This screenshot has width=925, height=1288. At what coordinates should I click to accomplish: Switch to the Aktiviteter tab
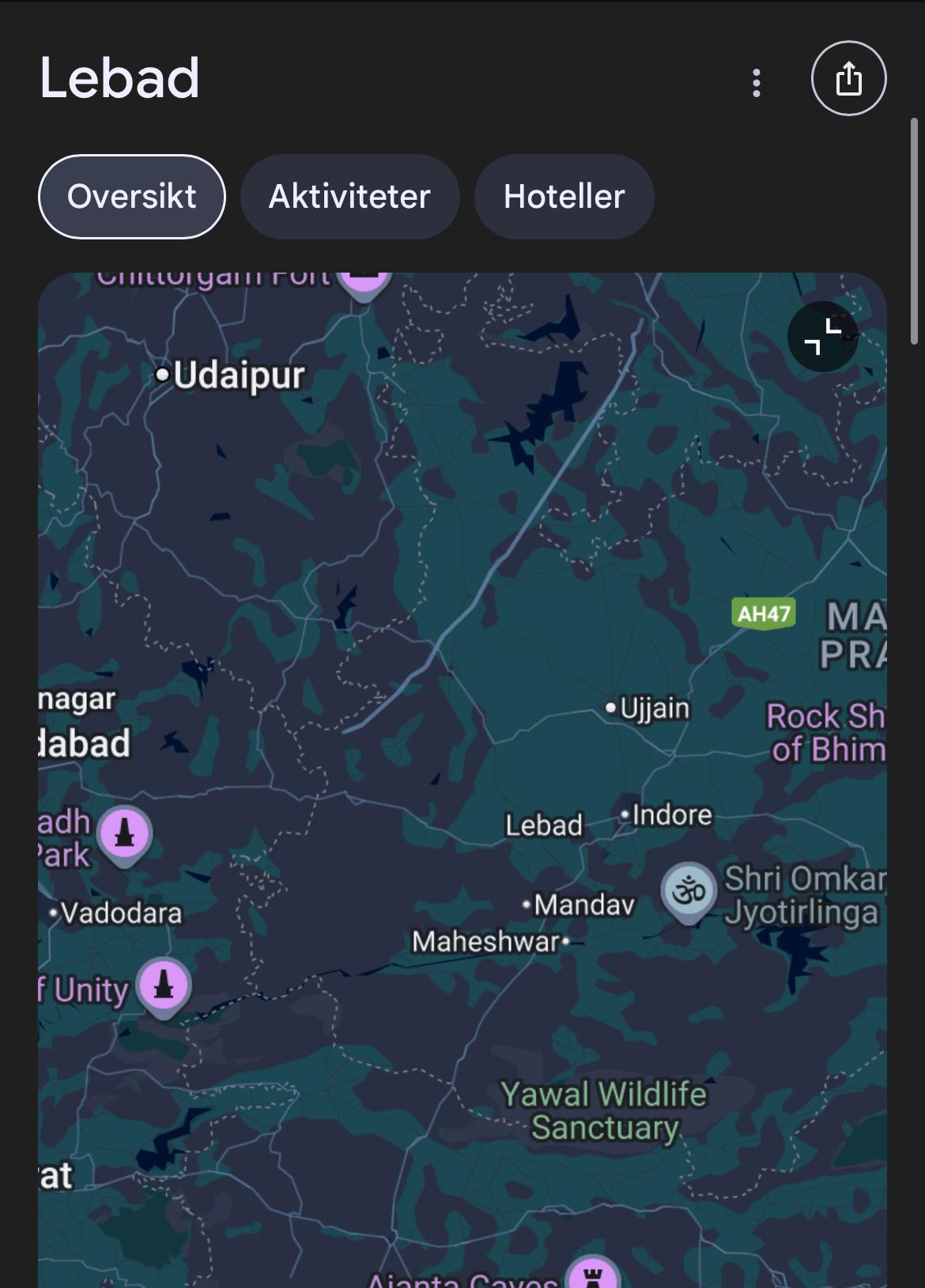coord(349,197)
